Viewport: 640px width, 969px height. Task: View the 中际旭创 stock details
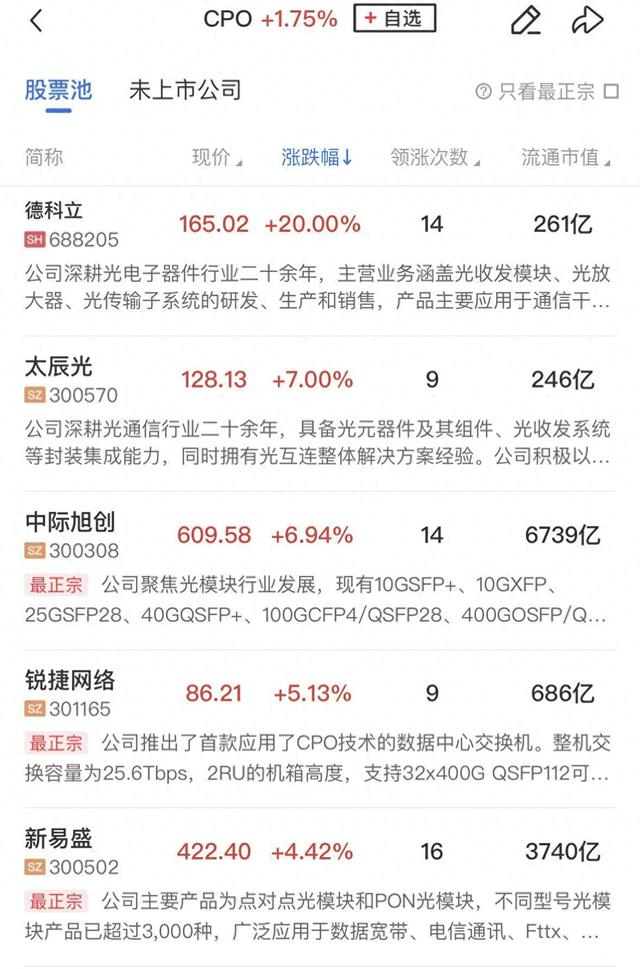pyautogui.click(x=70, y=522)
